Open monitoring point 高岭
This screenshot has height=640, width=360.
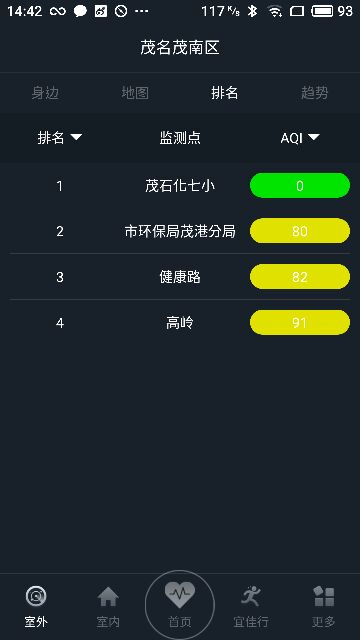click(x=180, y=323)
